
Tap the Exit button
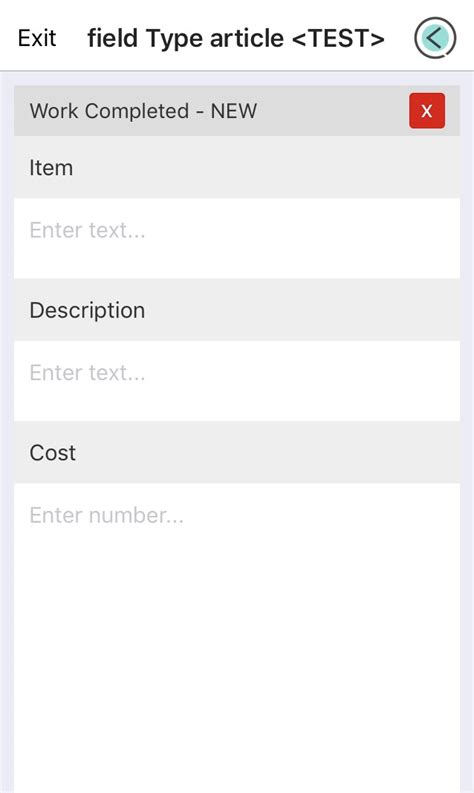click(37, 38)
